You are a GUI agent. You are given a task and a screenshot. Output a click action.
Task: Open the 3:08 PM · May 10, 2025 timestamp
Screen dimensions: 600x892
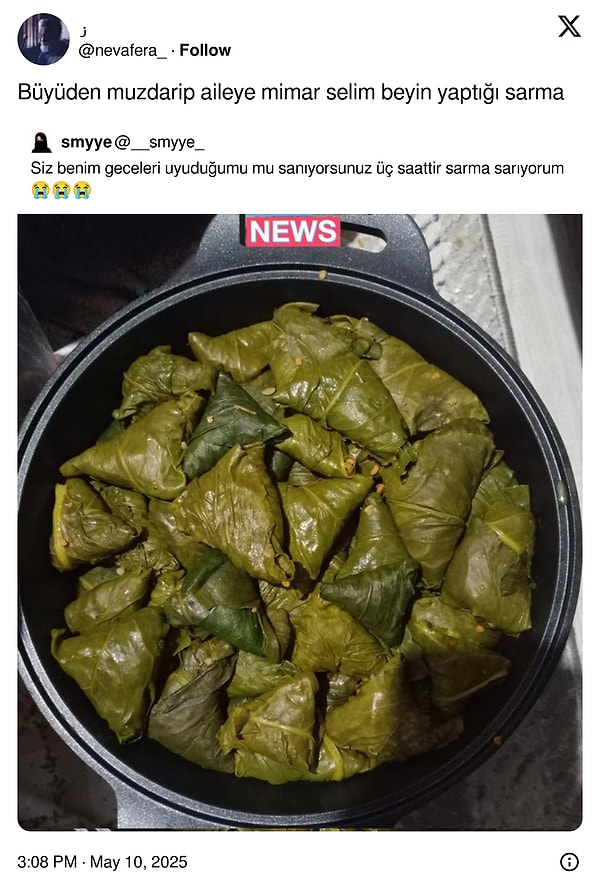point(102,862)
